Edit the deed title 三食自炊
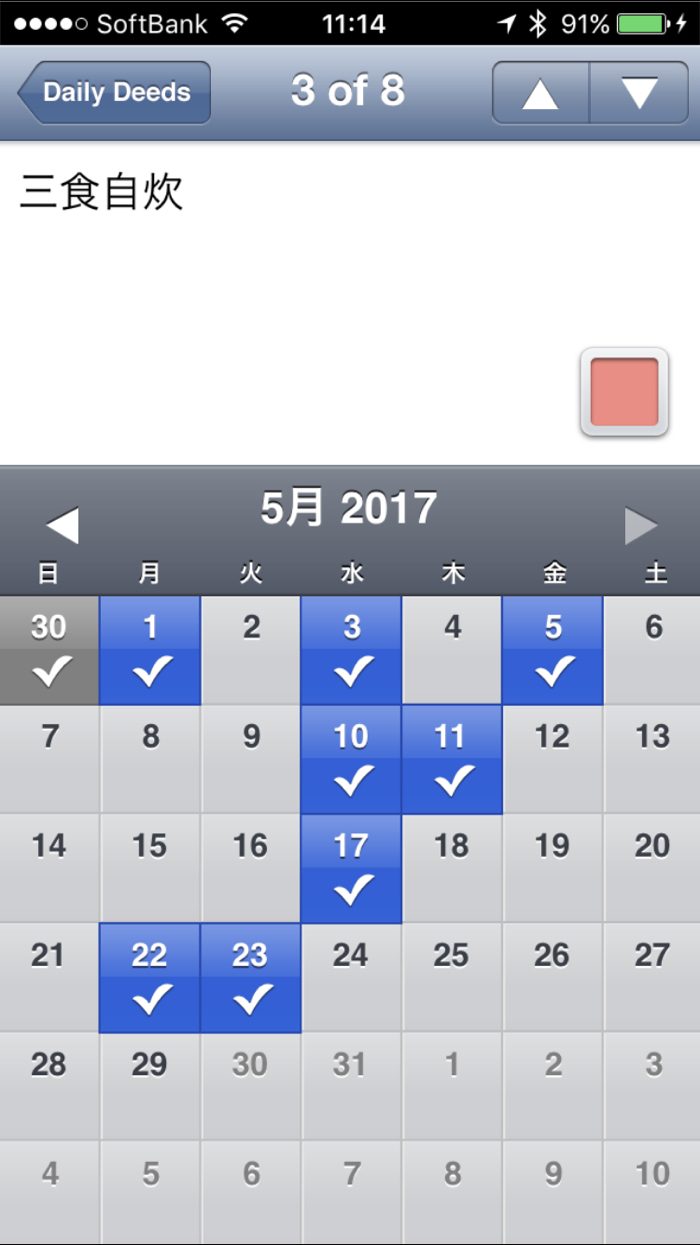This screenshot has height=1245, width=700. [x=101, y=192]
